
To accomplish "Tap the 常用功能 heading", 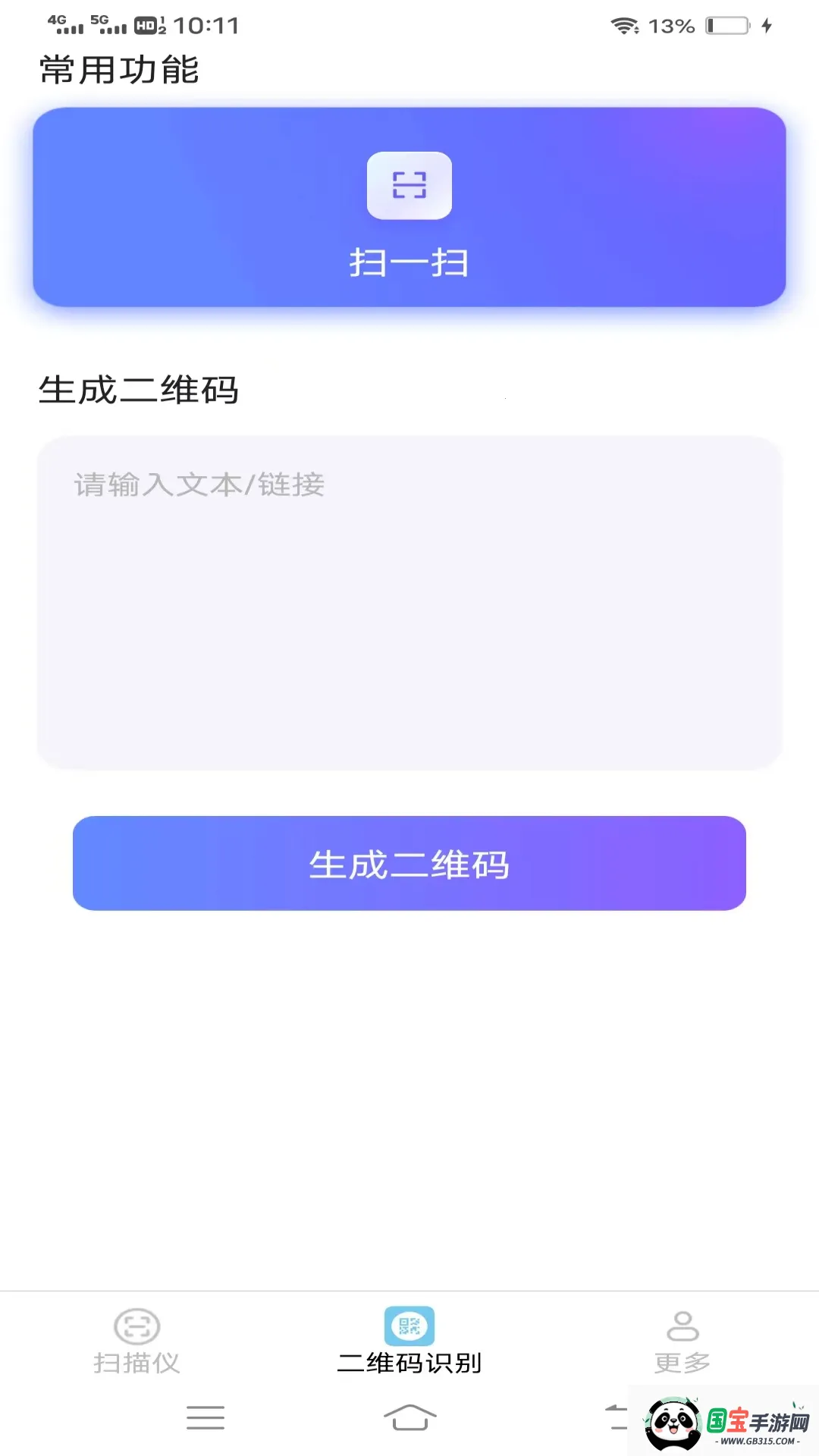I will tap(119, 69).
